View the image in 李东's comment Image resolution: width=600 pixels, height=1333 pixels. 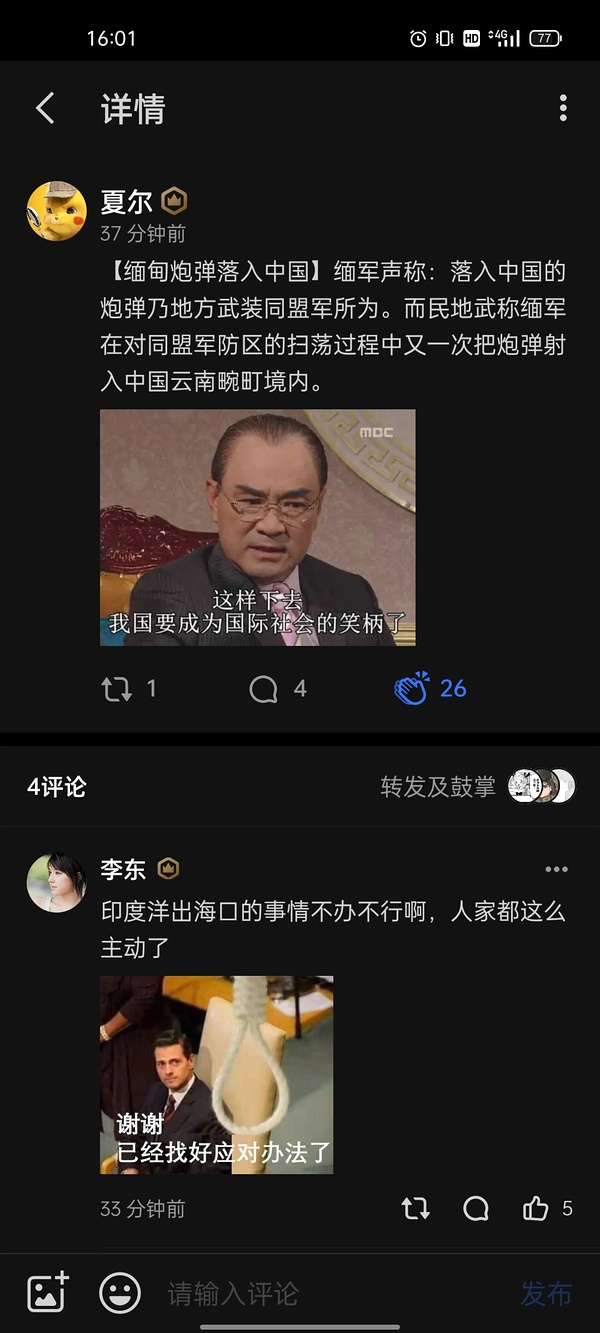coord(216,1074)
